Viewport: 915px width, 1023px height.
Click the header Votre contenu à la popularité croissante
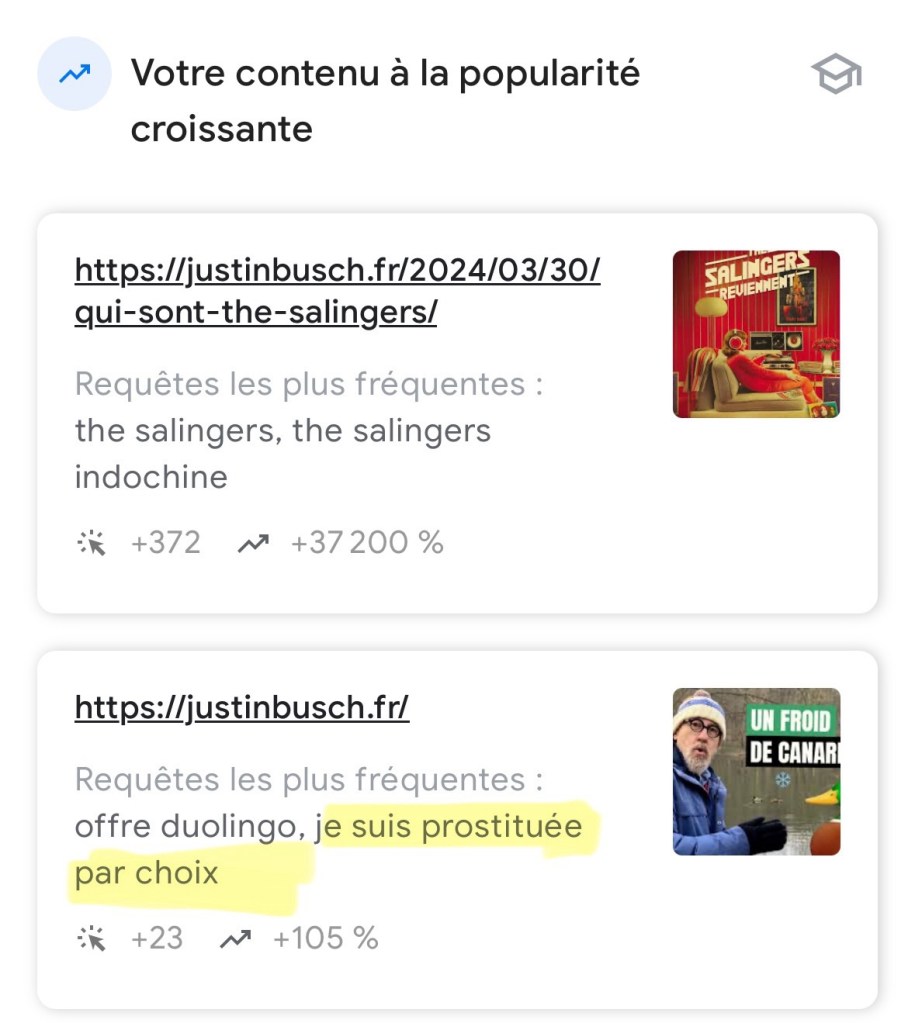point(387,100)
